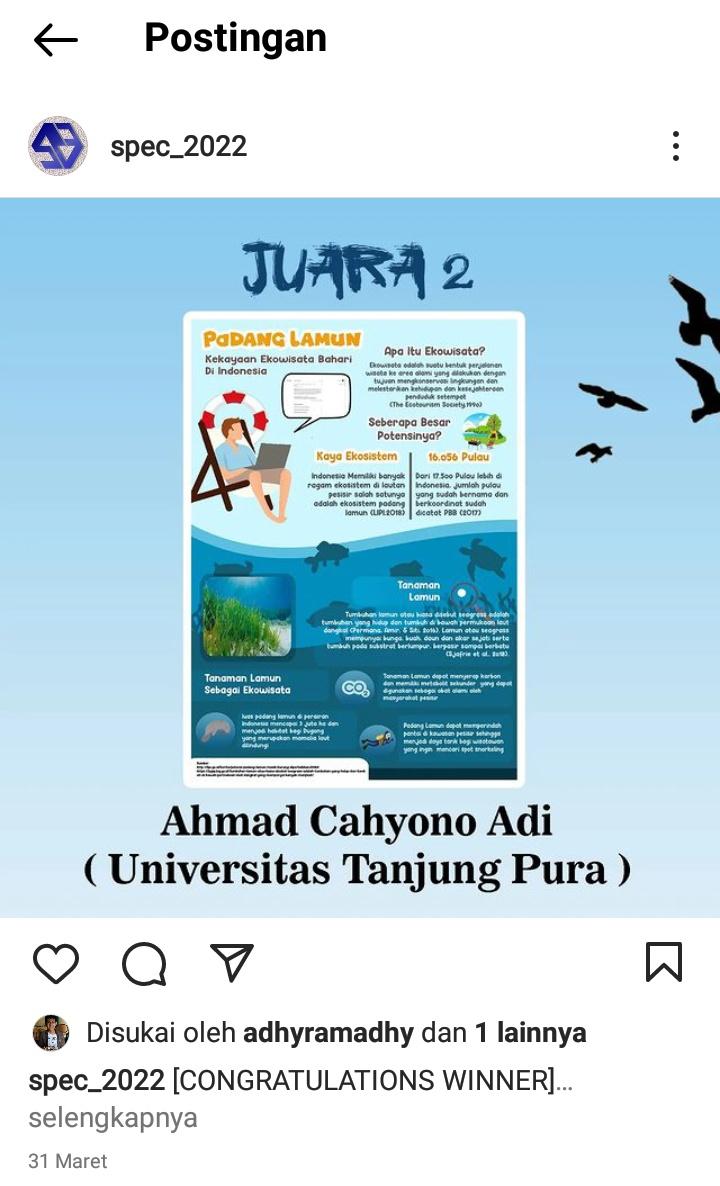Expand the caption with selengkapnya
Image resolution: width=720 pixels, height=1186 pixels.
pos(112,1117)
